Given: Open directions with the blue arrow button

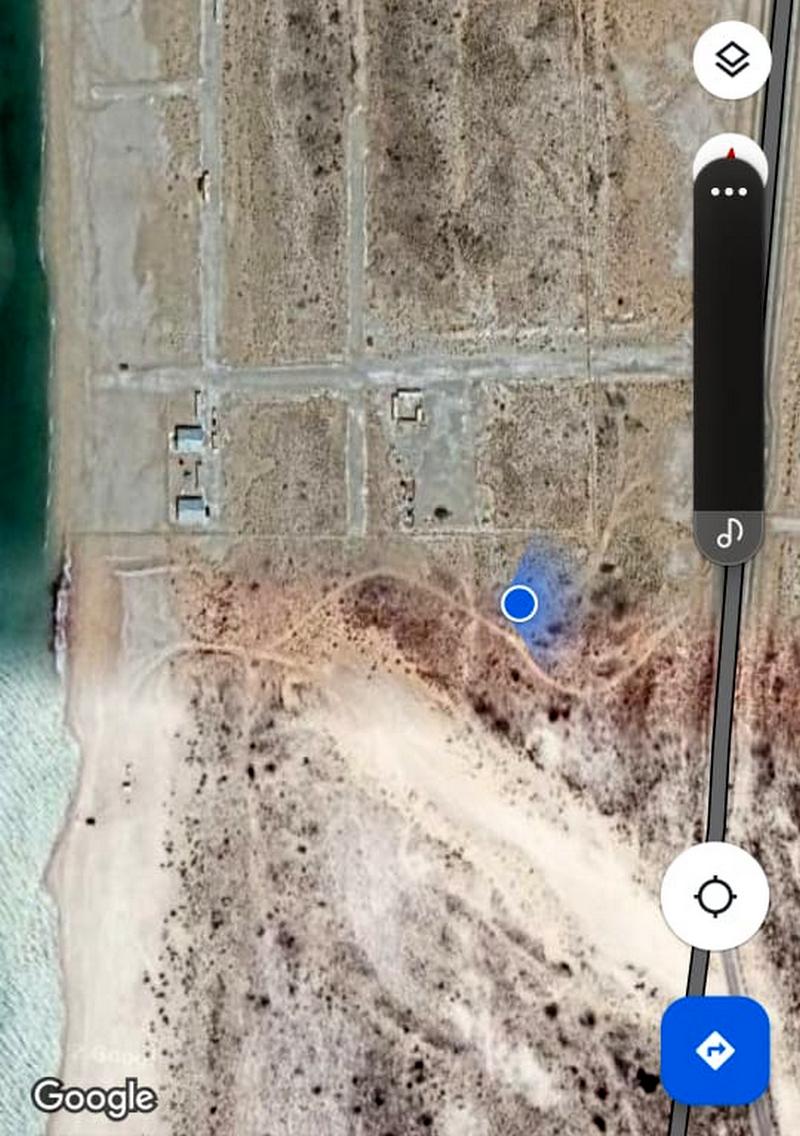Looking at the screenshot, I should pos(715,1050).
